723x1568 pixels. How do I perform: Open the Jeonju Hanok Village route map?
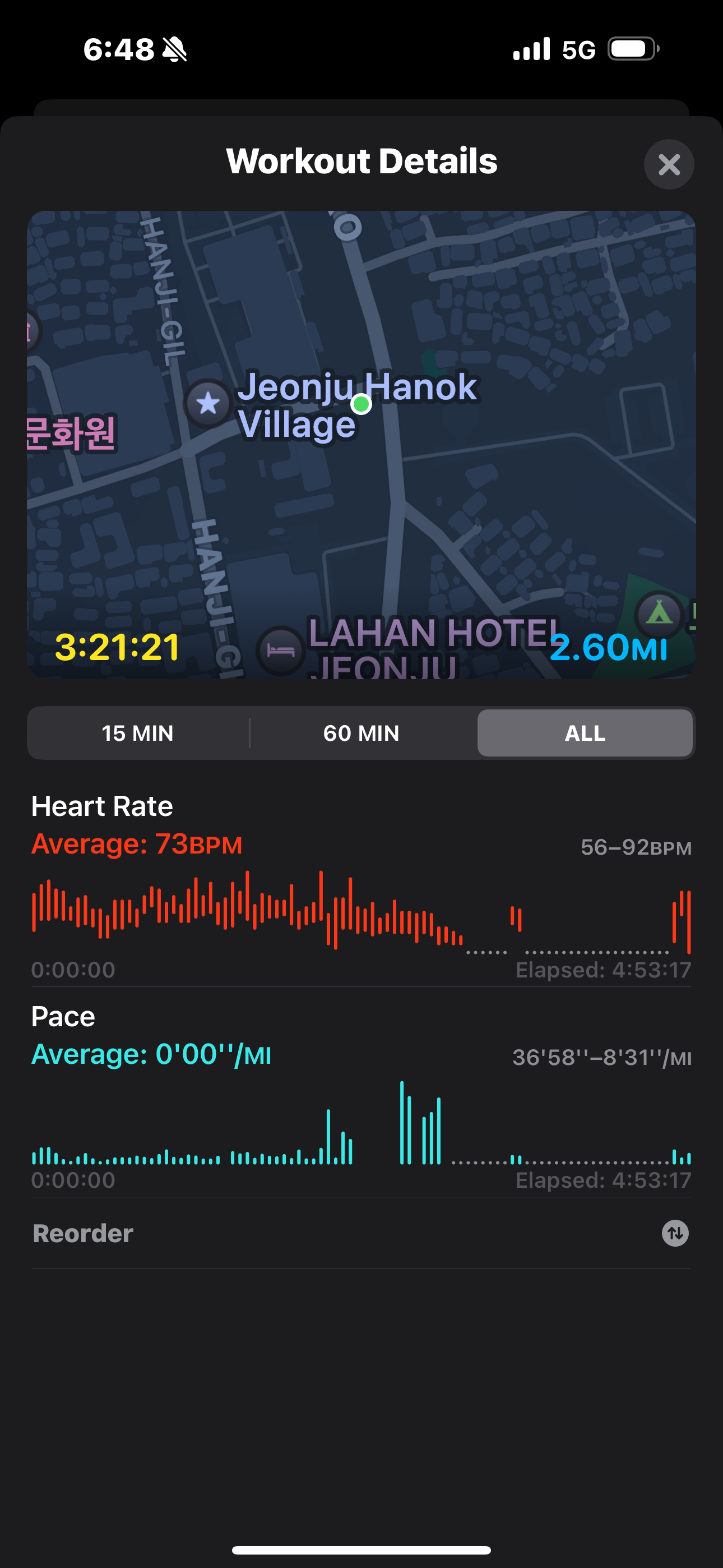coord(361,445)
